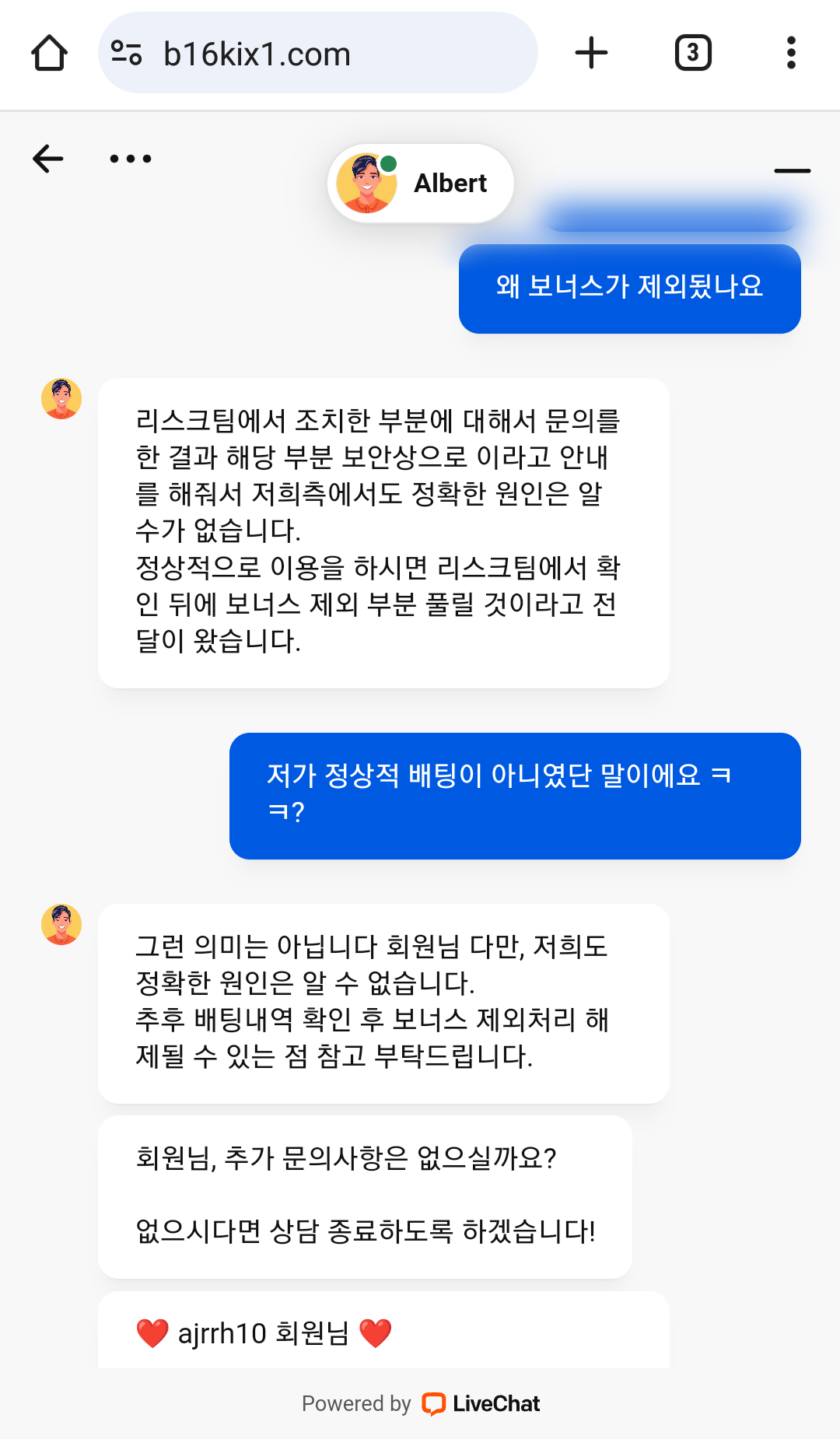Image resolution: width=840 pixels, height=1439 pixels.
Task: Open the browser overflow menu
Action: [791, 53]
